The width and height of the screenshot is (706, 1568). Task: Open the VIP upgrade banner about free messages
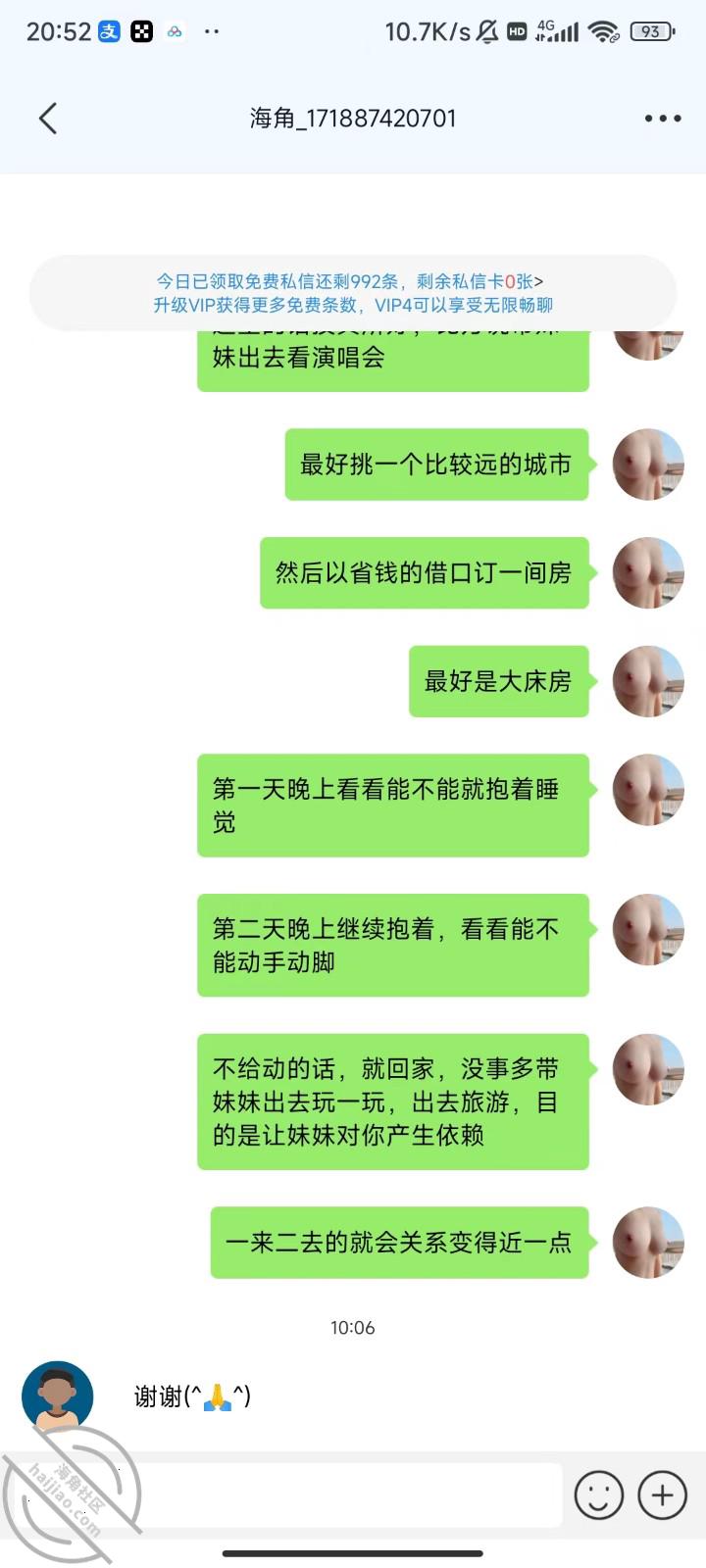coord(353,293)
